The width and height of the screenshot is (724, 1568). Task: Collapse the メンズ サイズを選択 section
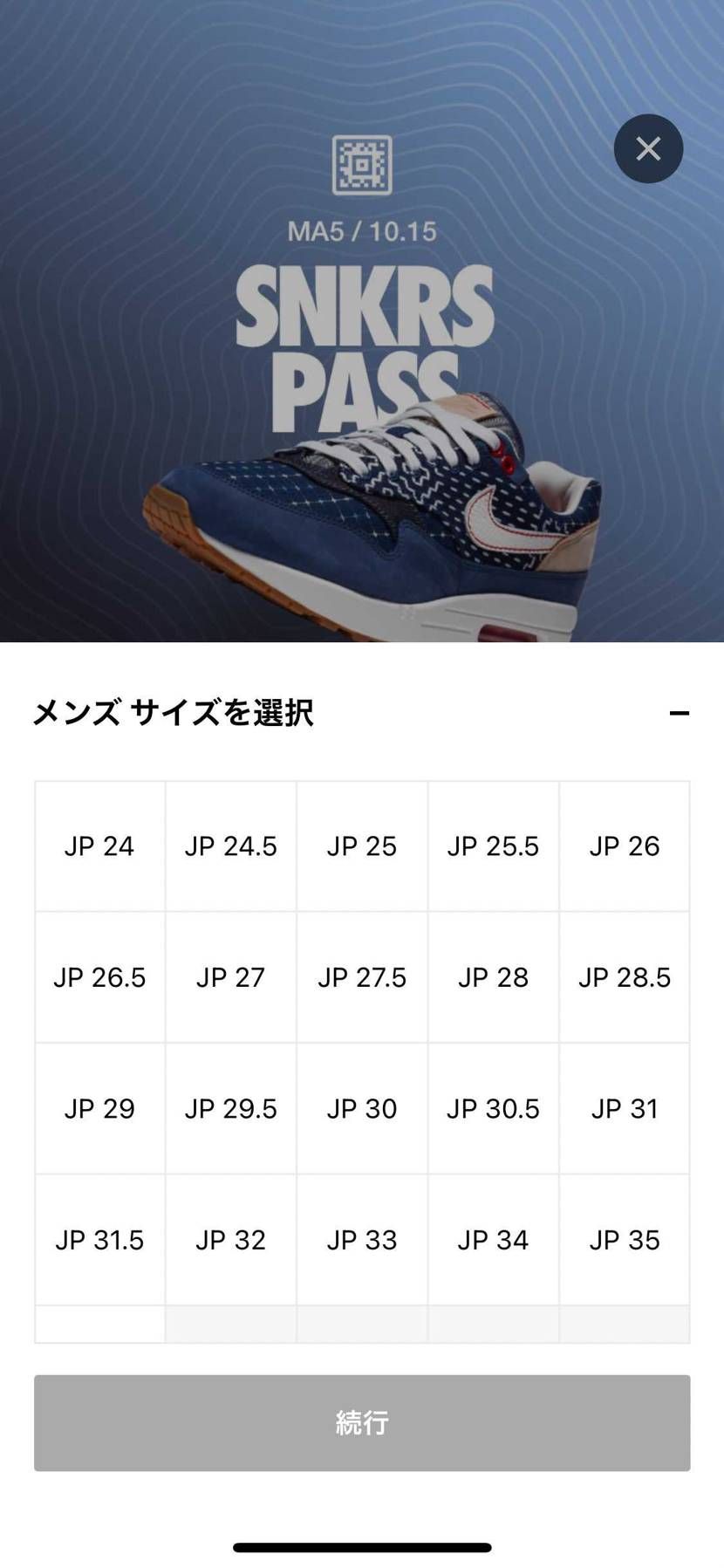[680, 714]
